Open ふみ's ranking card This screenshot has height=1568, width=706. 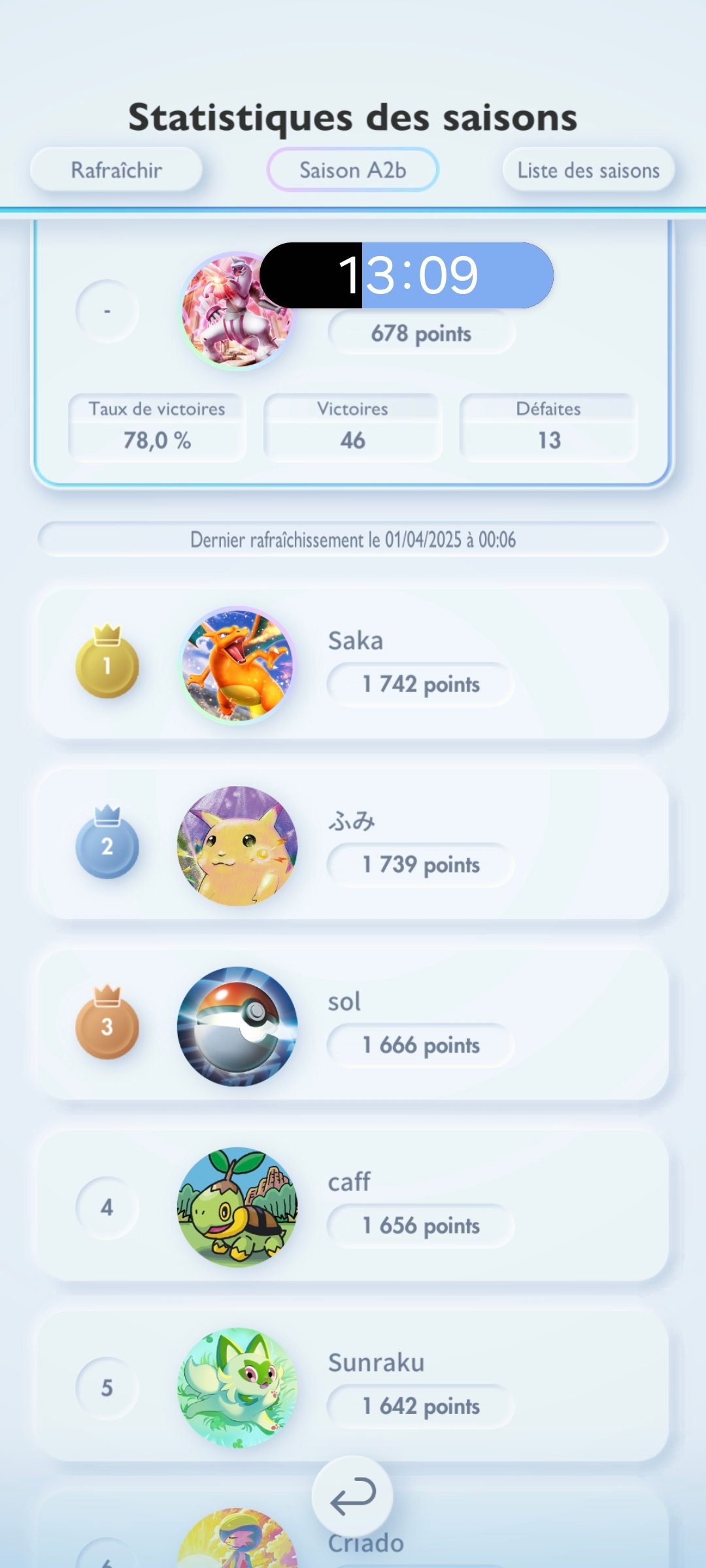353,845
